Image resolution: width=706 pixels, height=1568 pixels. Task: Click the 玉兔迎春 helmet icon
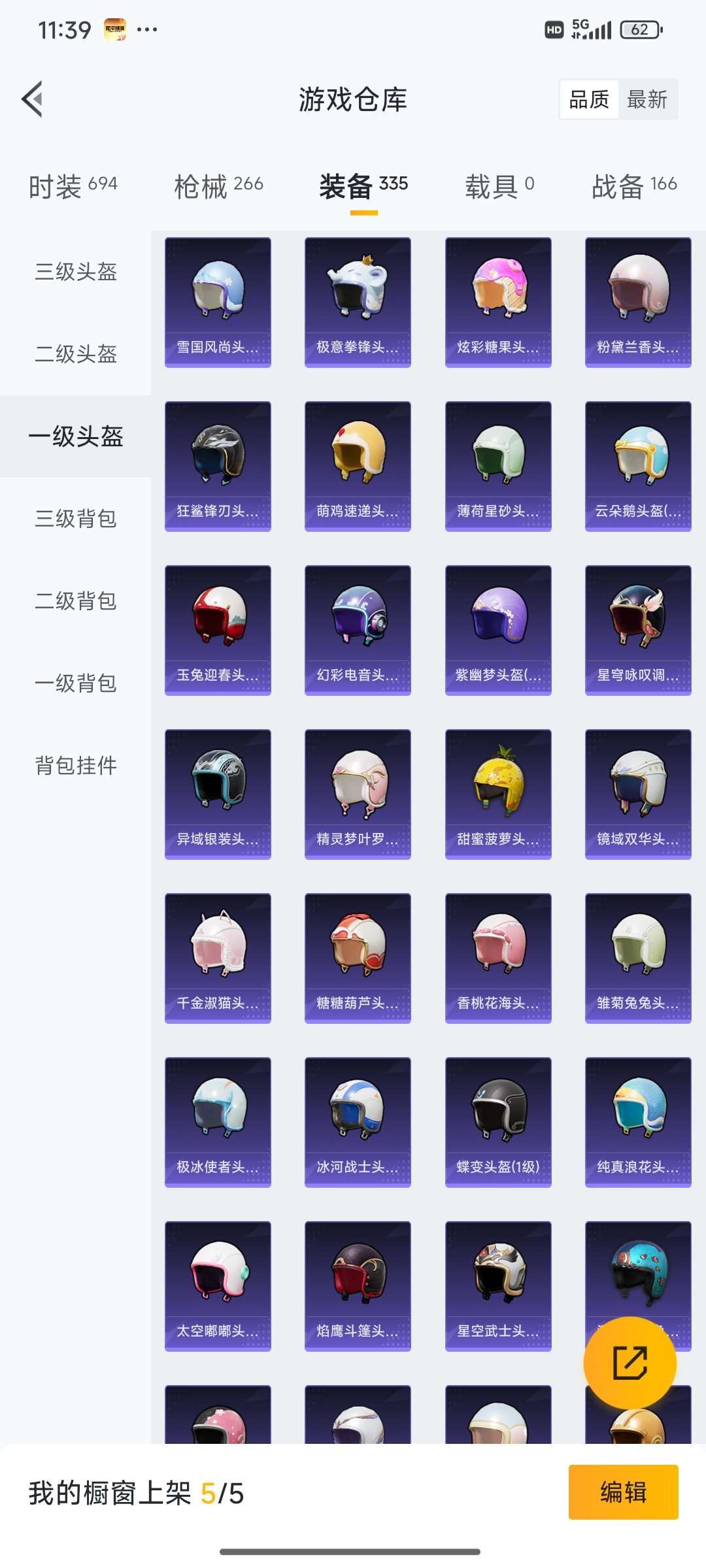(218, 627)
